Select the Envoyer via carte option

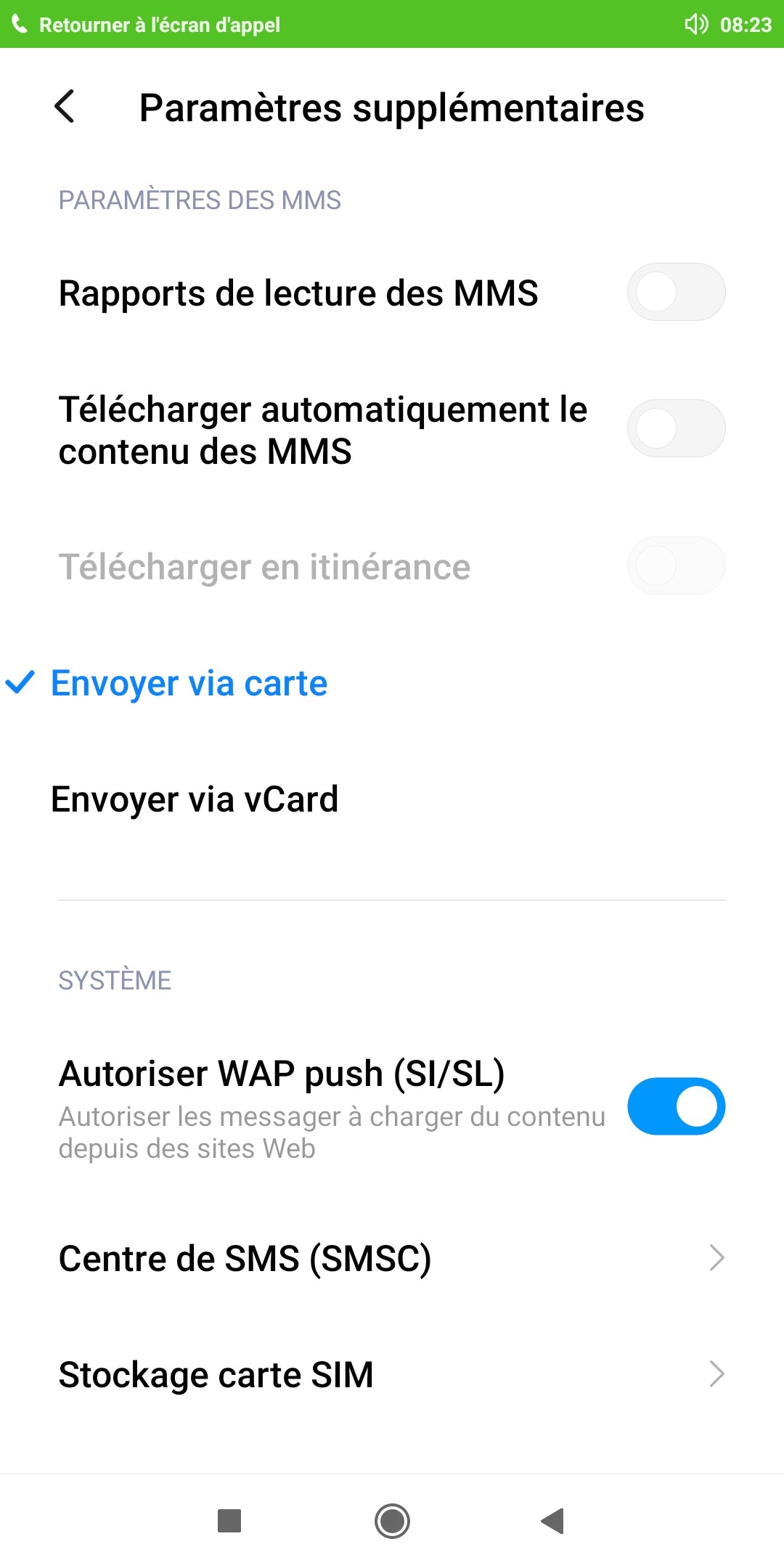coord(189,682)
